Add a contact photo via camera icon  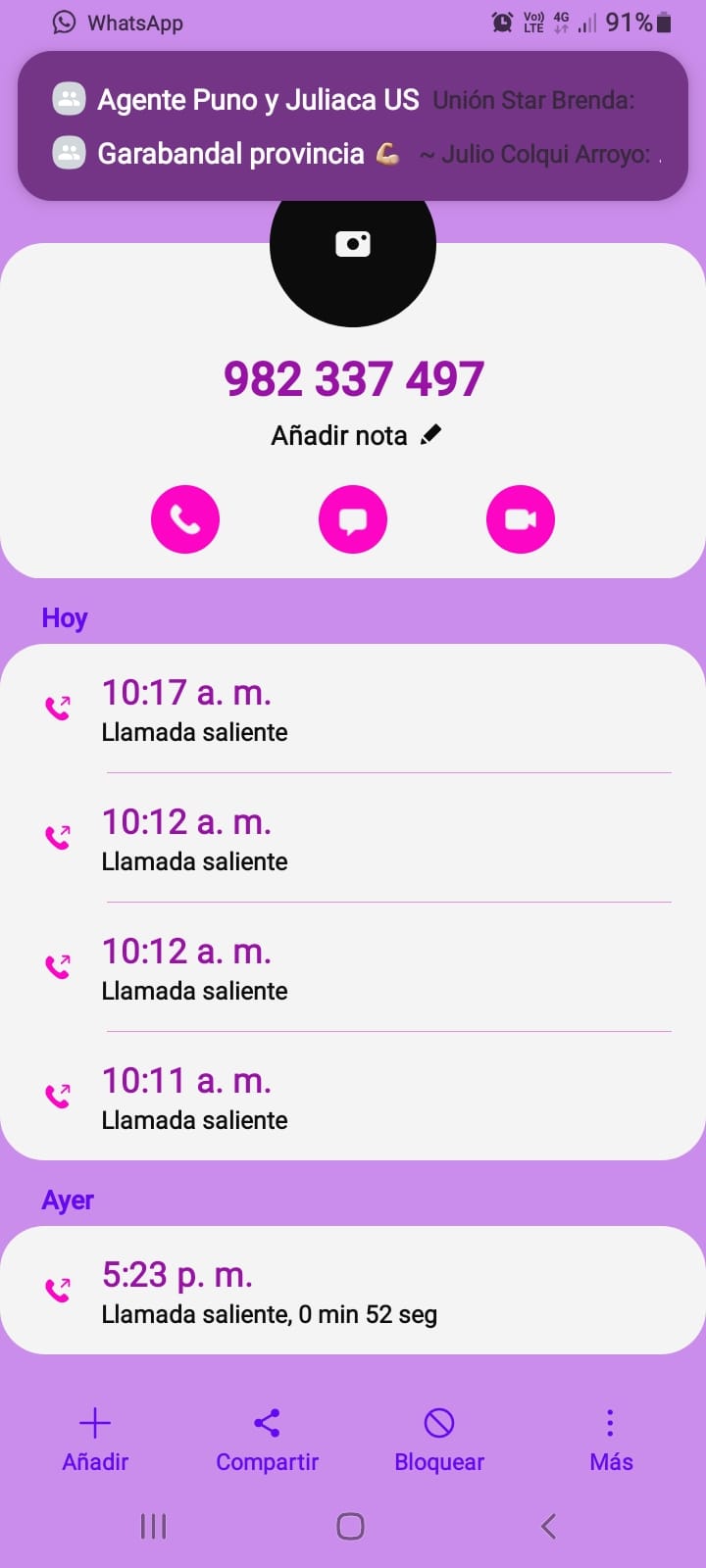coord(353,244)
